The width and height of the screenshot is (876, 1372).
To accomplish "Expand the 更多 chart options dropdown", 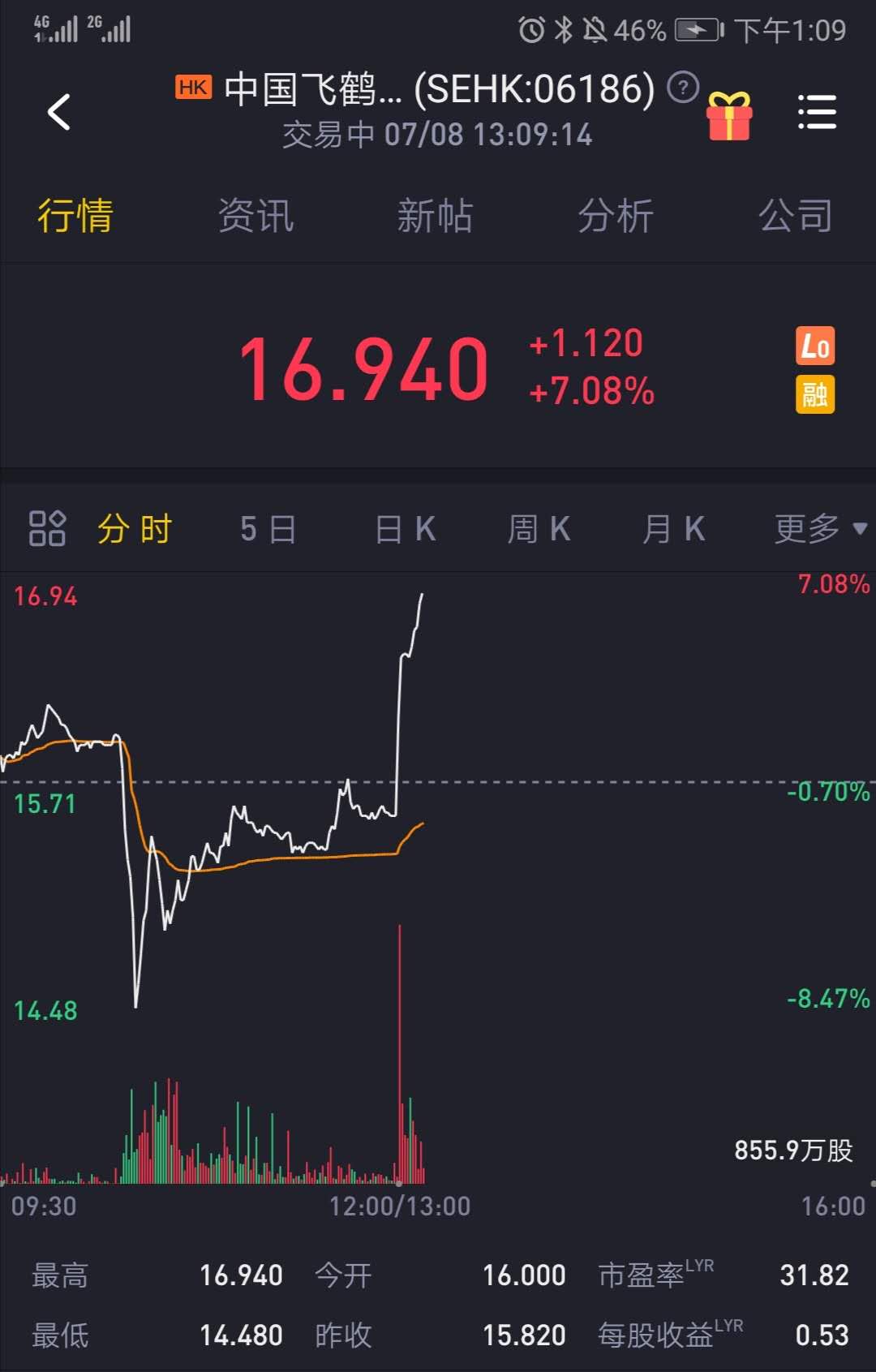I will (x=820, y=529).
